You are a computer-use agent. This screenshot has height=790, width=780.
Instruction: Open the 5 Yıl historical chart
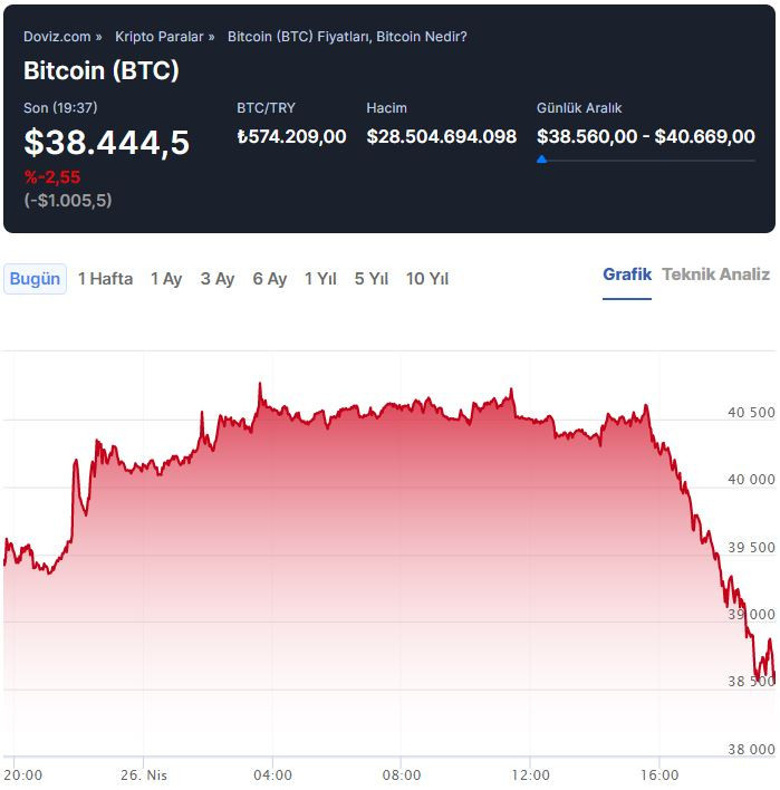tap(373, 279)
